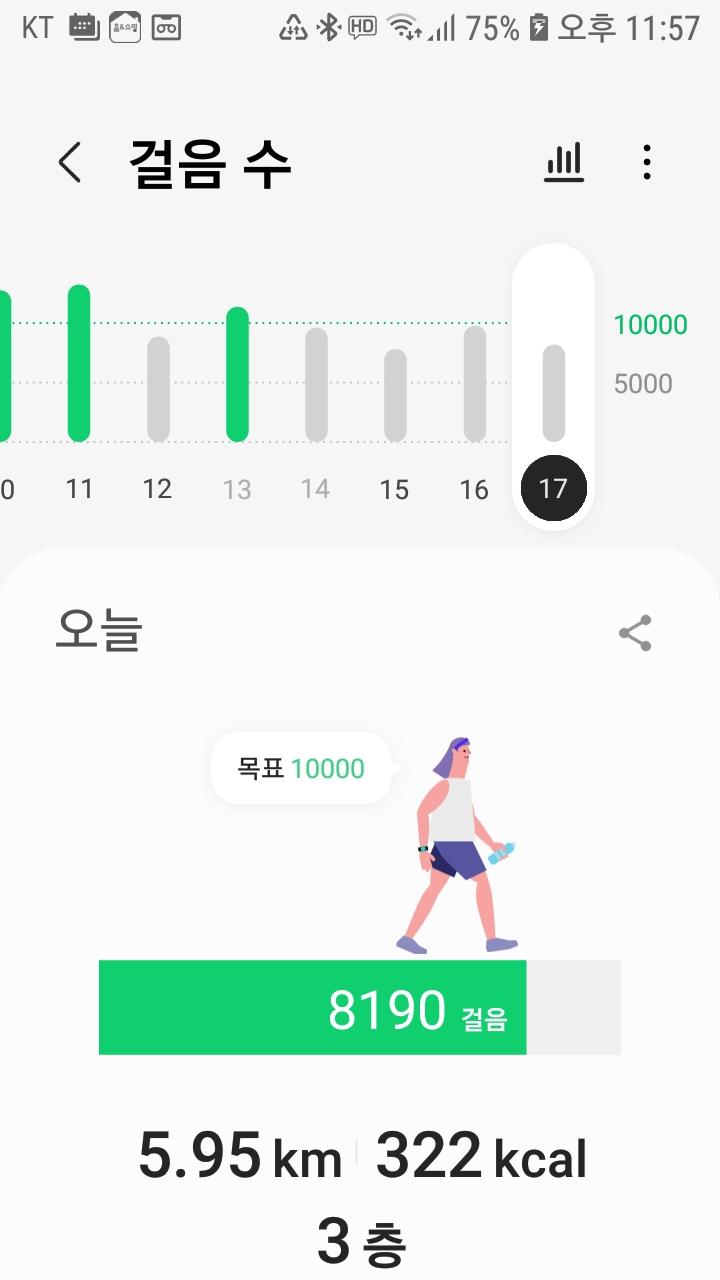This screenshot has width=720, height=1280.
Task: Share today's step count
Action: [635, 633]
